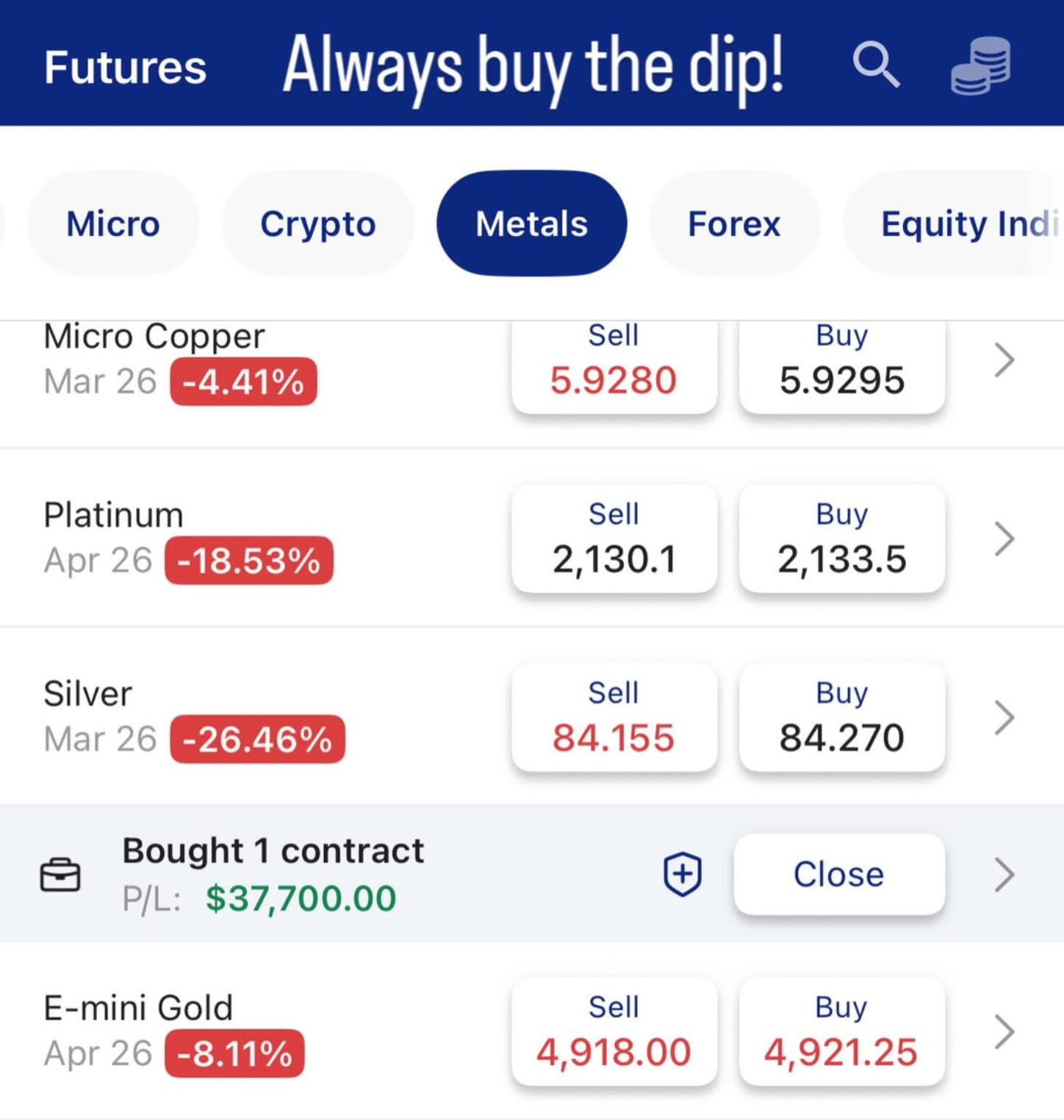Screen dimensions: 1064x1120
Task: Close the bought Silver contract position
Action: tap(838, 874)
